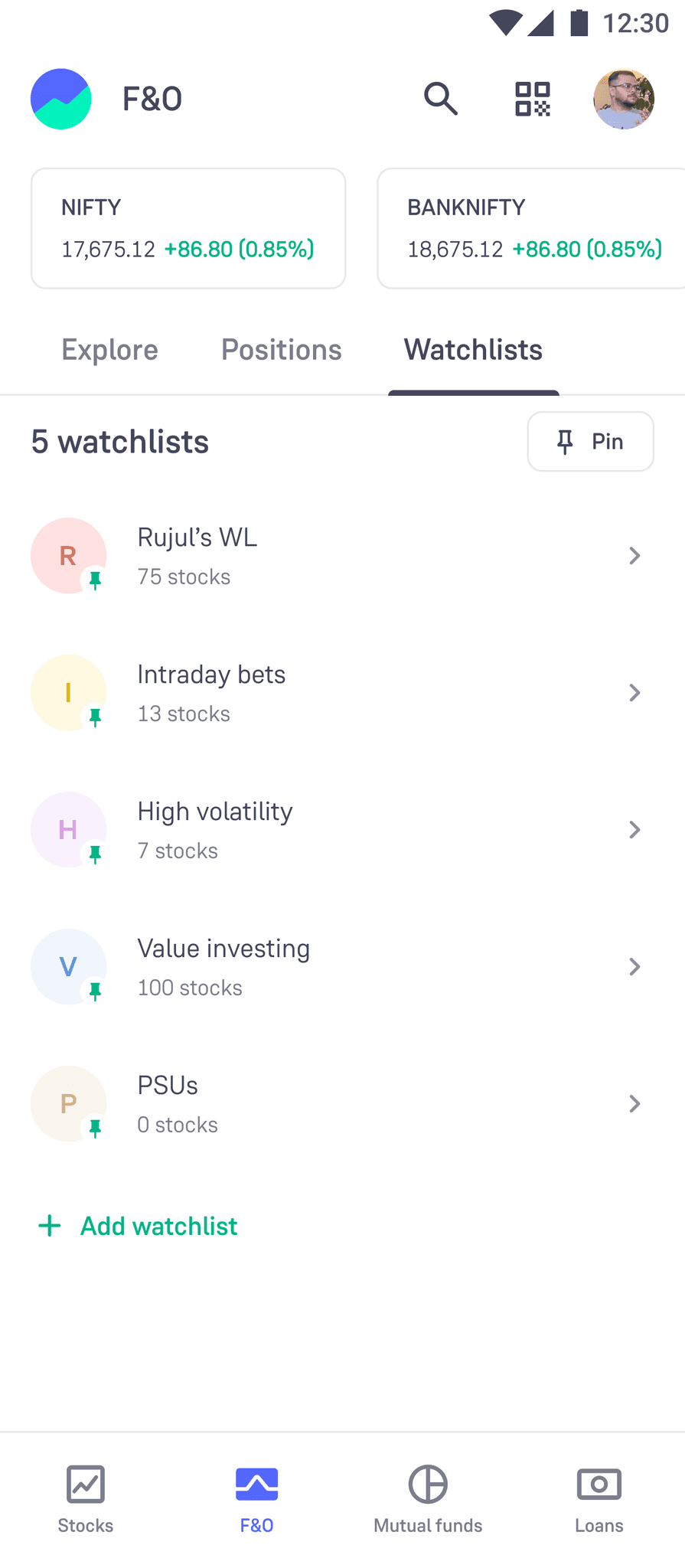Open the search icon
The image size is (685, 1568).
click(x=441, y=99)
